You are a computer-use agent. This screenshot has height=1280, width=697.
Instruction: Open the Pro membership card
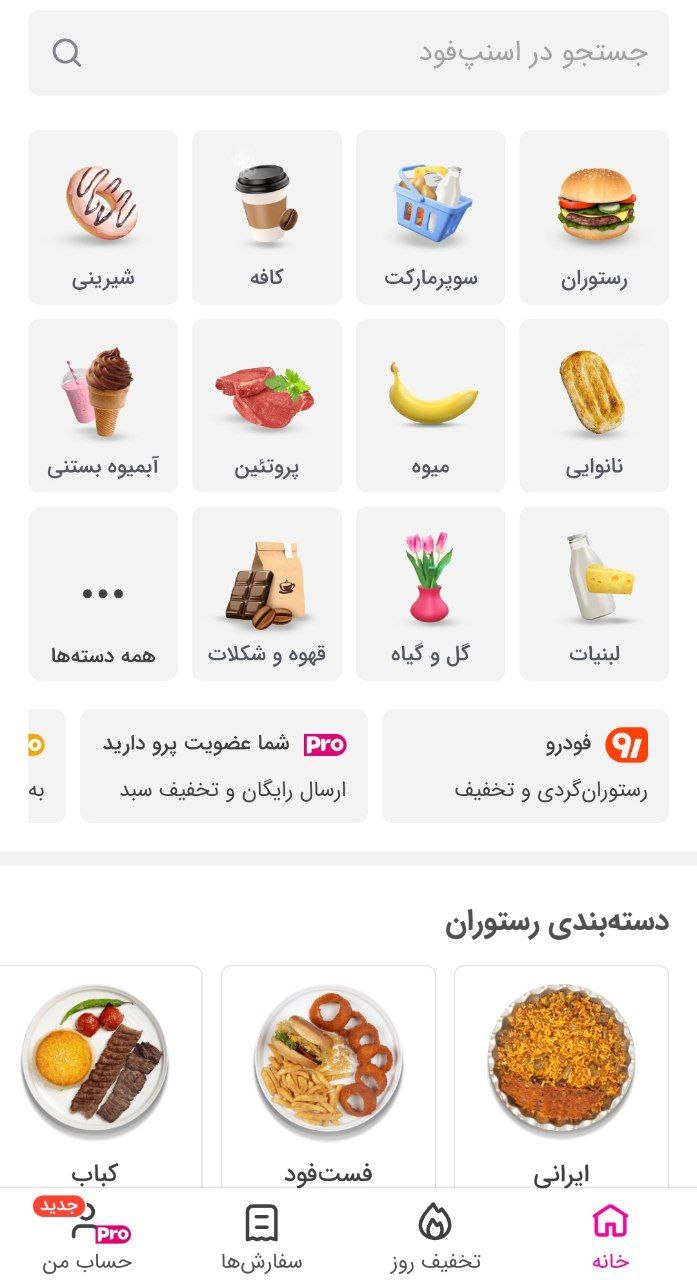(223, 766)
